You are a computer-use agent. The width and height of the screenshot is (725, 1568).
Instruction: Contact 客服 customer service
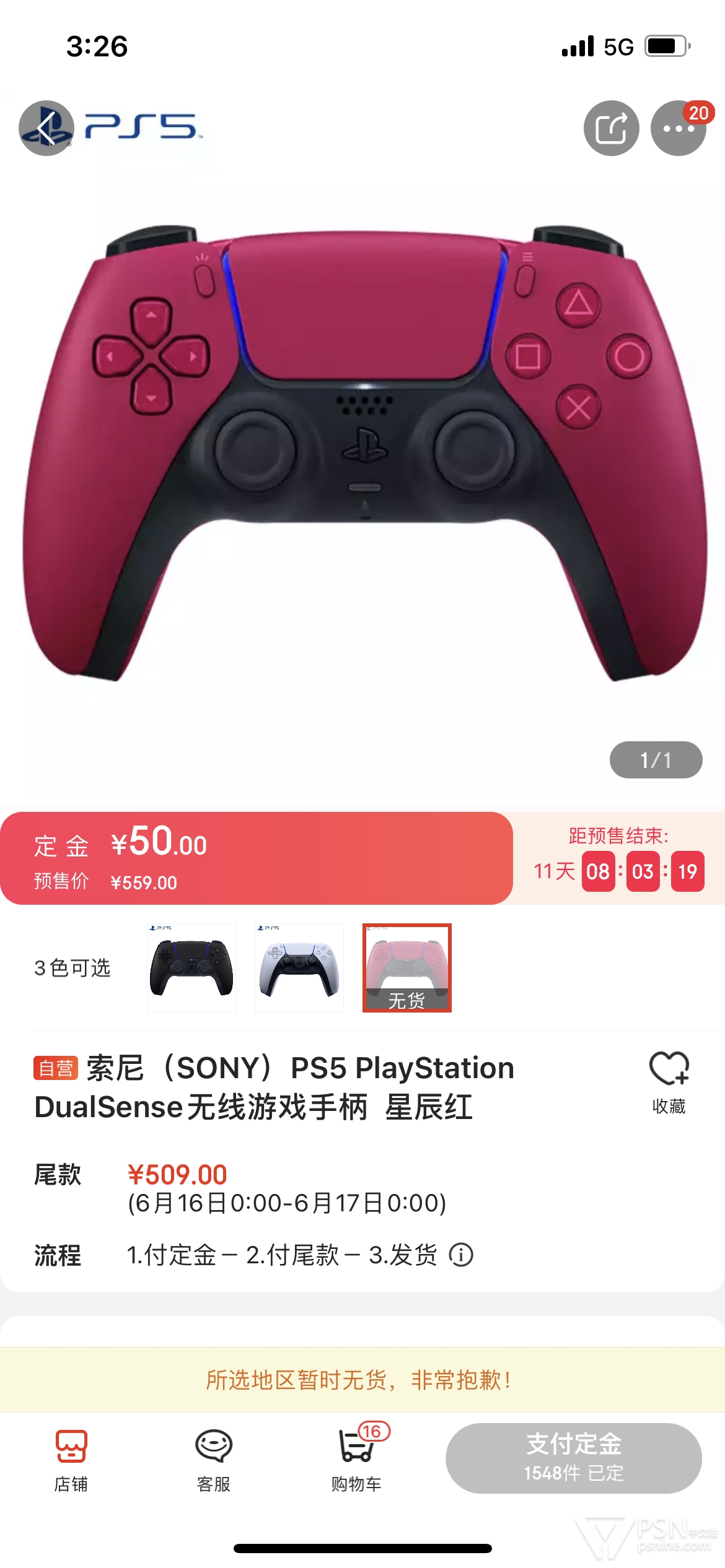coord(214,1459)
